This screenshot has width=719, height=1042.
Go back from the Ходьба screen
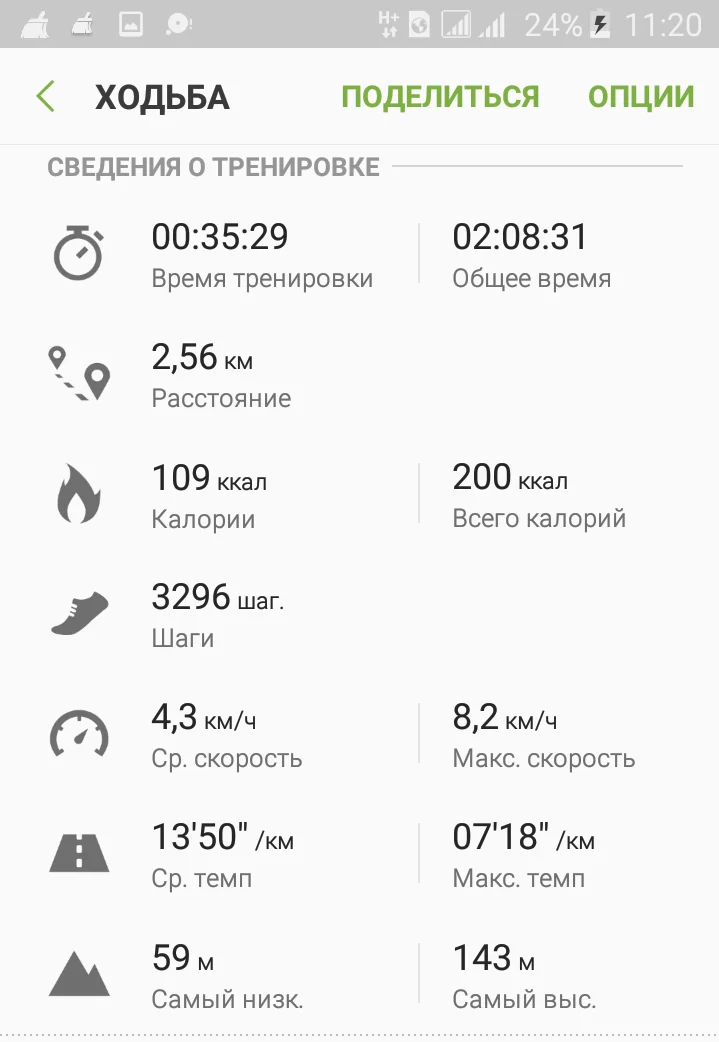tap(45, 97)
